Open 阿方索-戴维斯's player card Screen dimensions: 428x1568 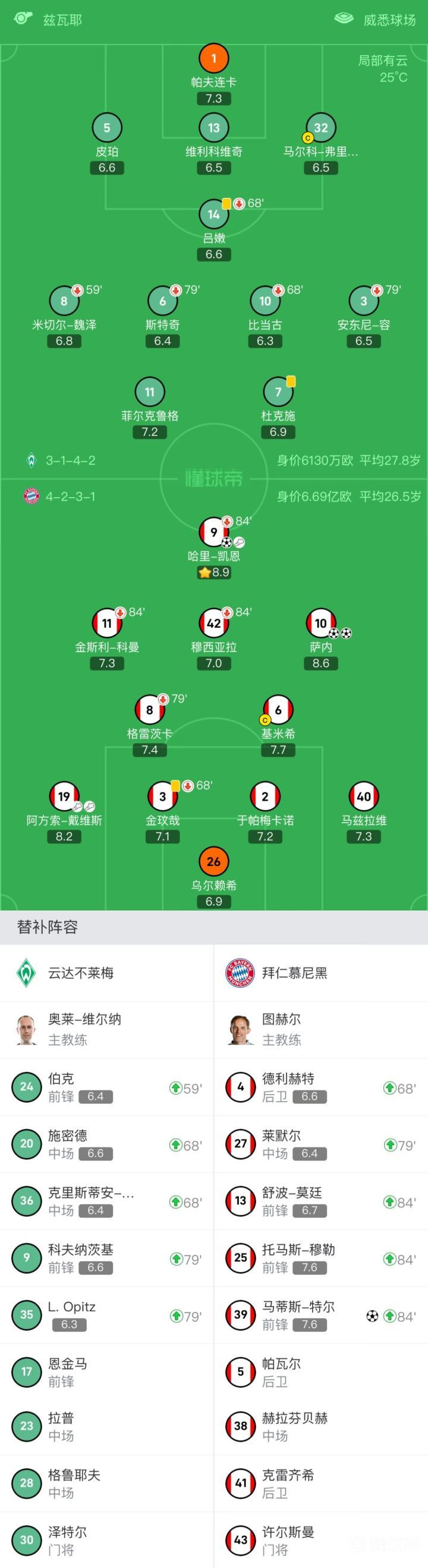(64, 797)
